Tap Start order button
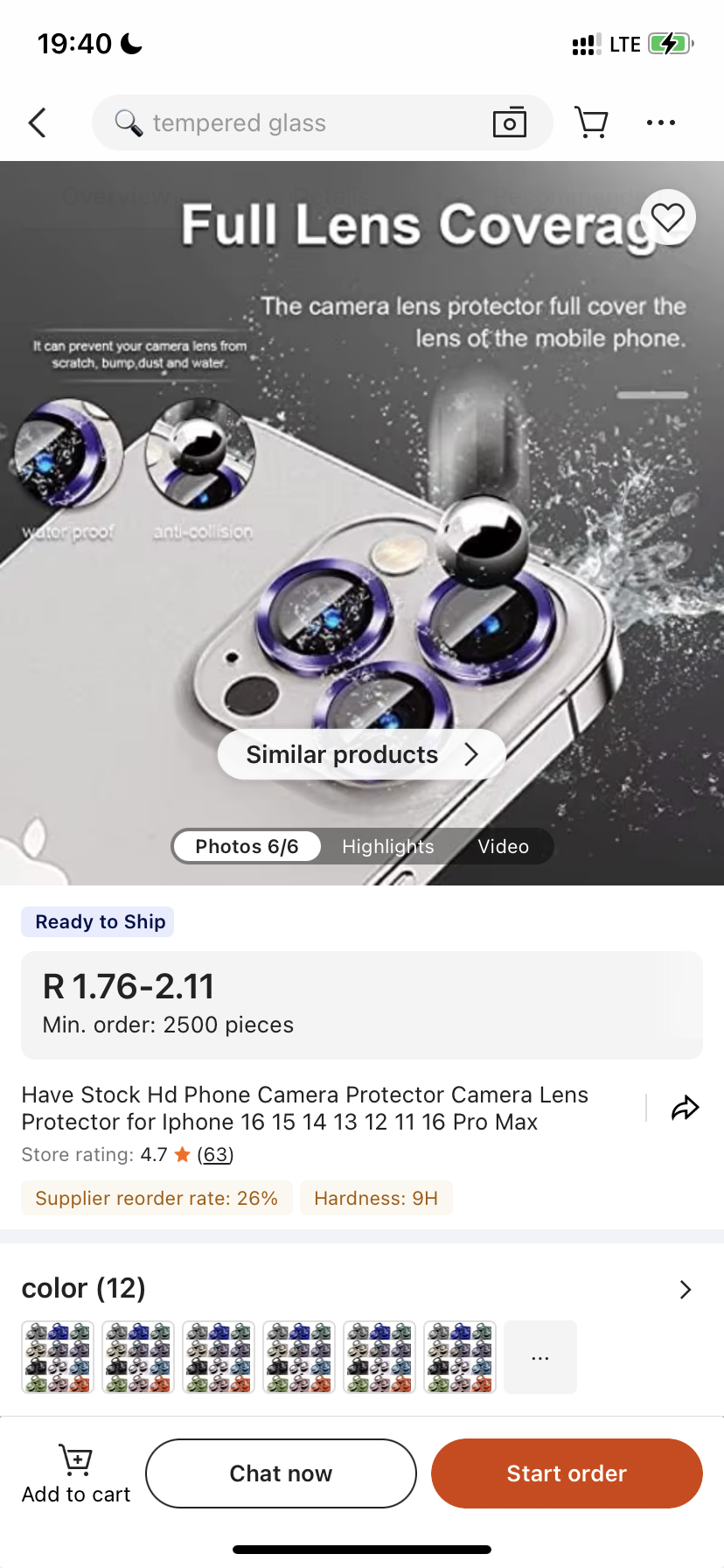Screen dimensions: 724x1568 (x=566, y=1473)
